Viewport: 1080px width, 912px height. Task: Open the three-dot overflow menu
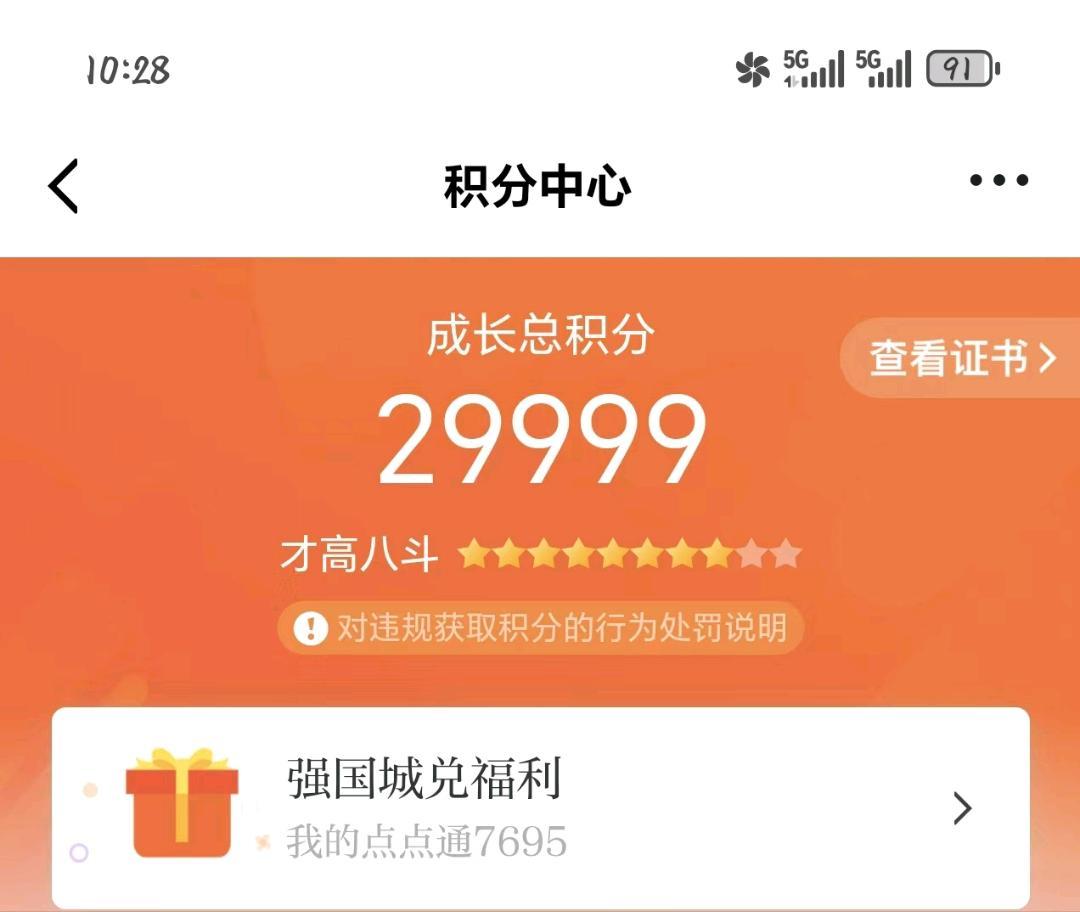click(x=999, y=180)
